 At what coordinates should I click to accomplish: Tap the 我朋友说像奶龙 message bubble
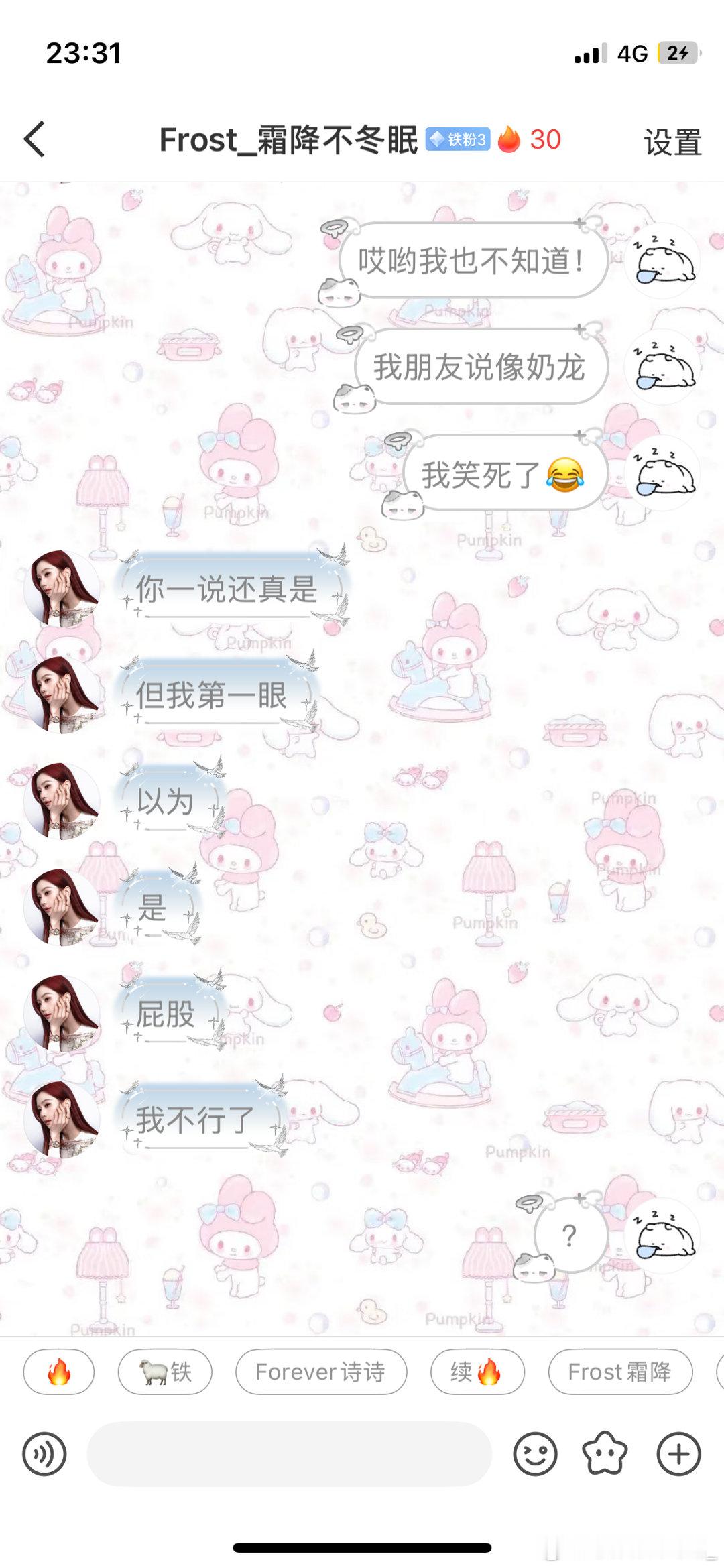click(x=483, y=365)
